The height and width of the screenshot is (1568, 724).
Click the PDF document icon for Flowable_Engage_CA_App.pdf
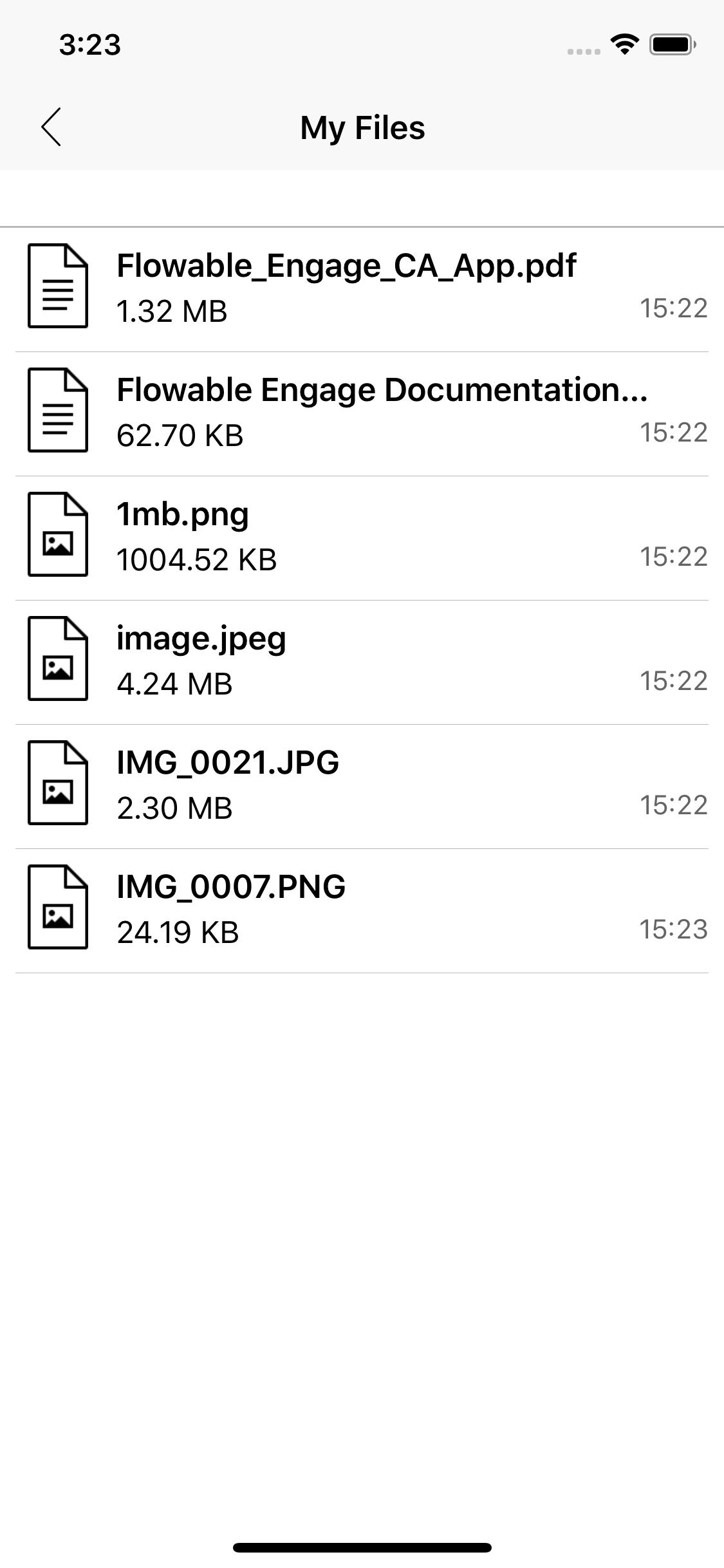pos(57,286)
